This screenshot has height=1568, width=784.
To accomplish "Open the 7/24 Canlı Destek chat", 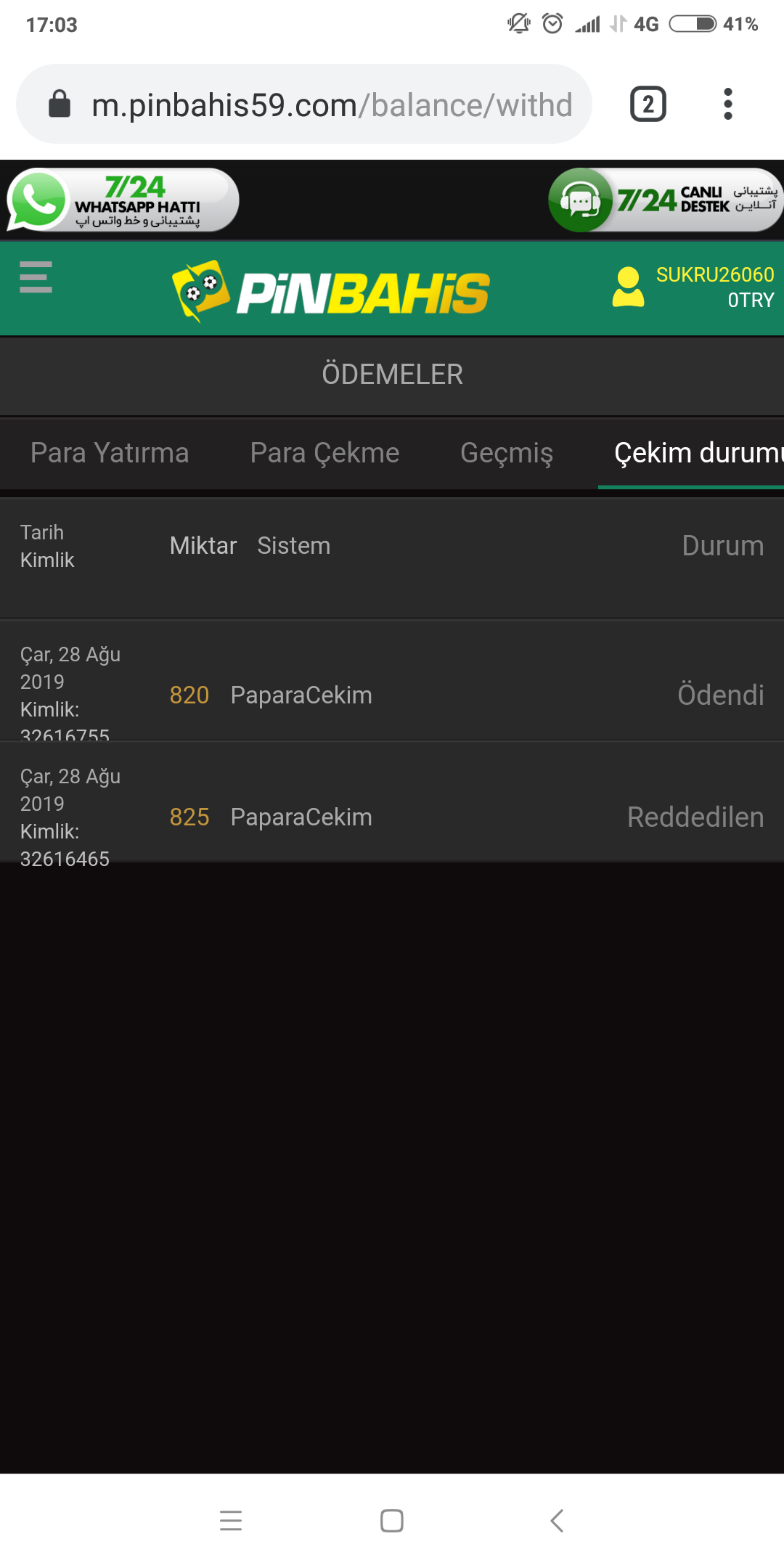I will tap(666, 200).
